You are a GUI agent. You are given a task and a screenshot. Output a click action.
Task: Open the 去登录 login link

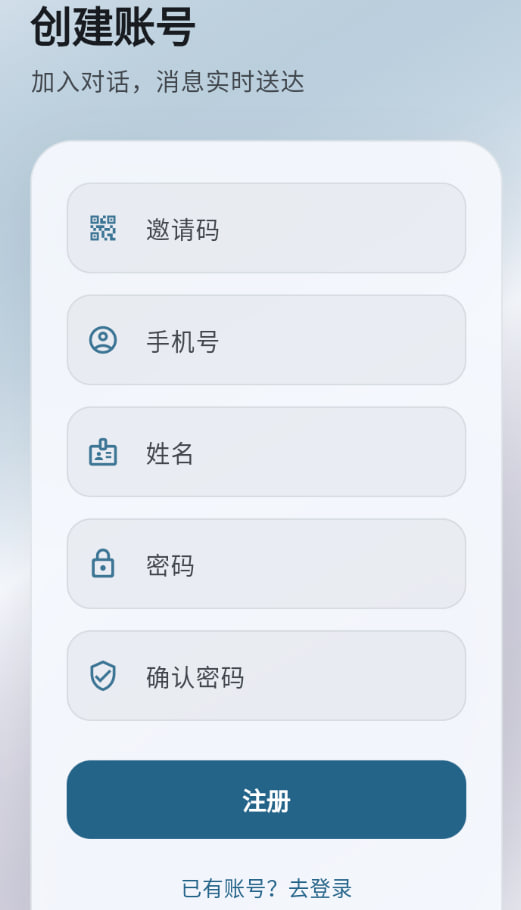tap(320, 889)
